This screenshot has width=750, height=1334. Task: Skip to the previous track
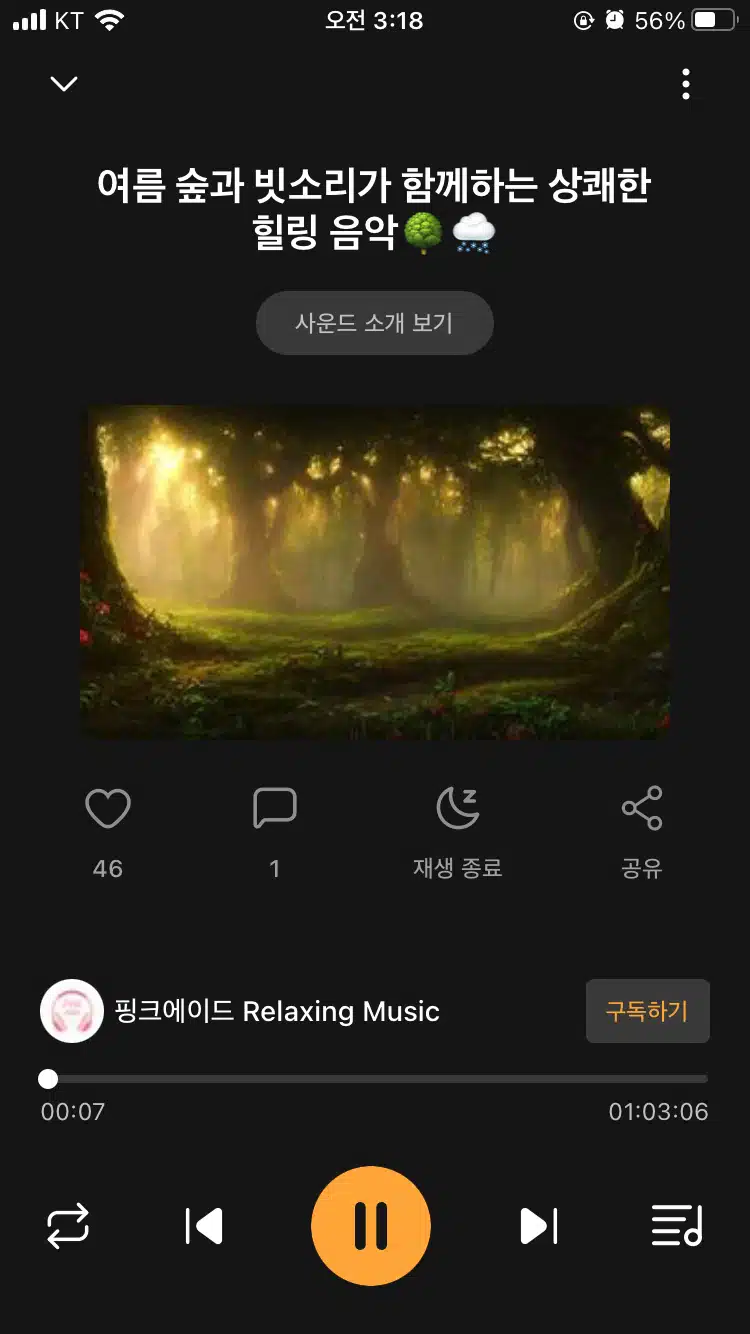coord(204,1226)
